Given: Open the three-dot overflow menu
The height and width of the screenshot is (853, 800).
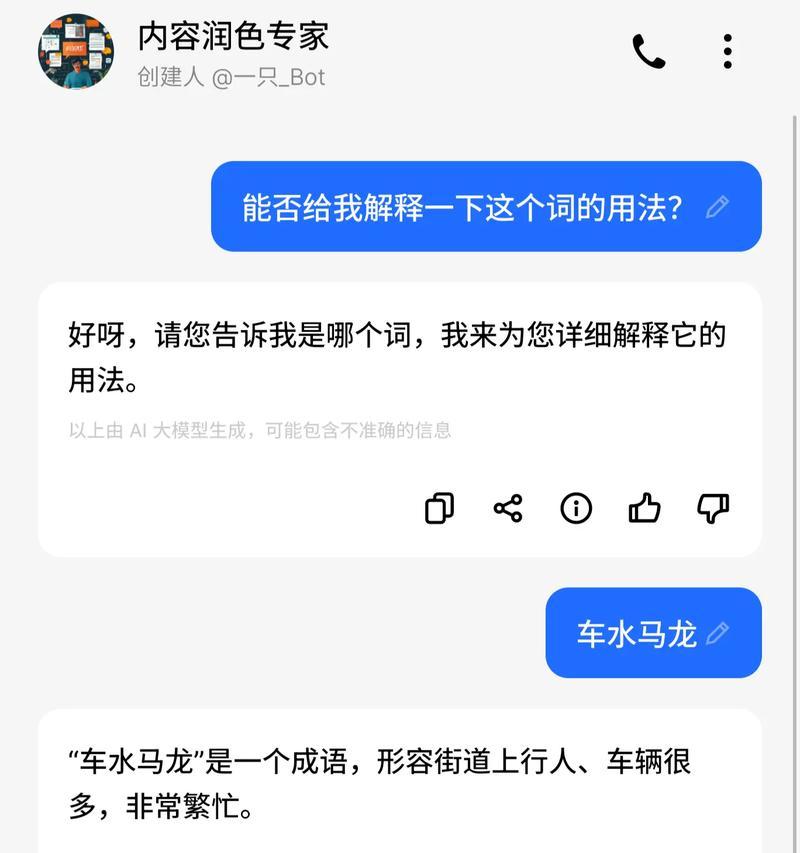Looking at the screenshot, I should [x=727, y=51].
